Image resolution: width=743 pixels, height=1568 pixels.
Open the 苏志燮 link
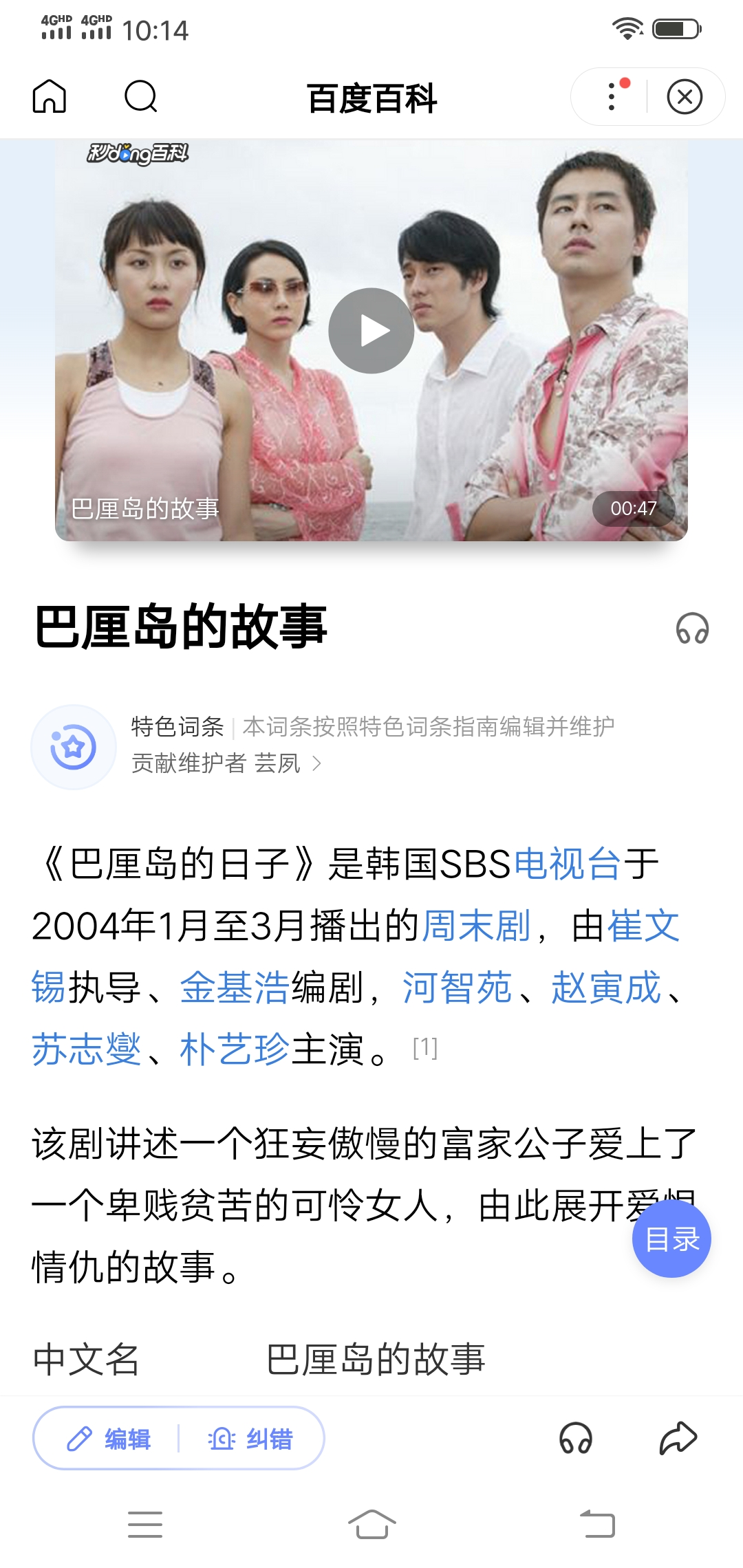[86, 1049]
